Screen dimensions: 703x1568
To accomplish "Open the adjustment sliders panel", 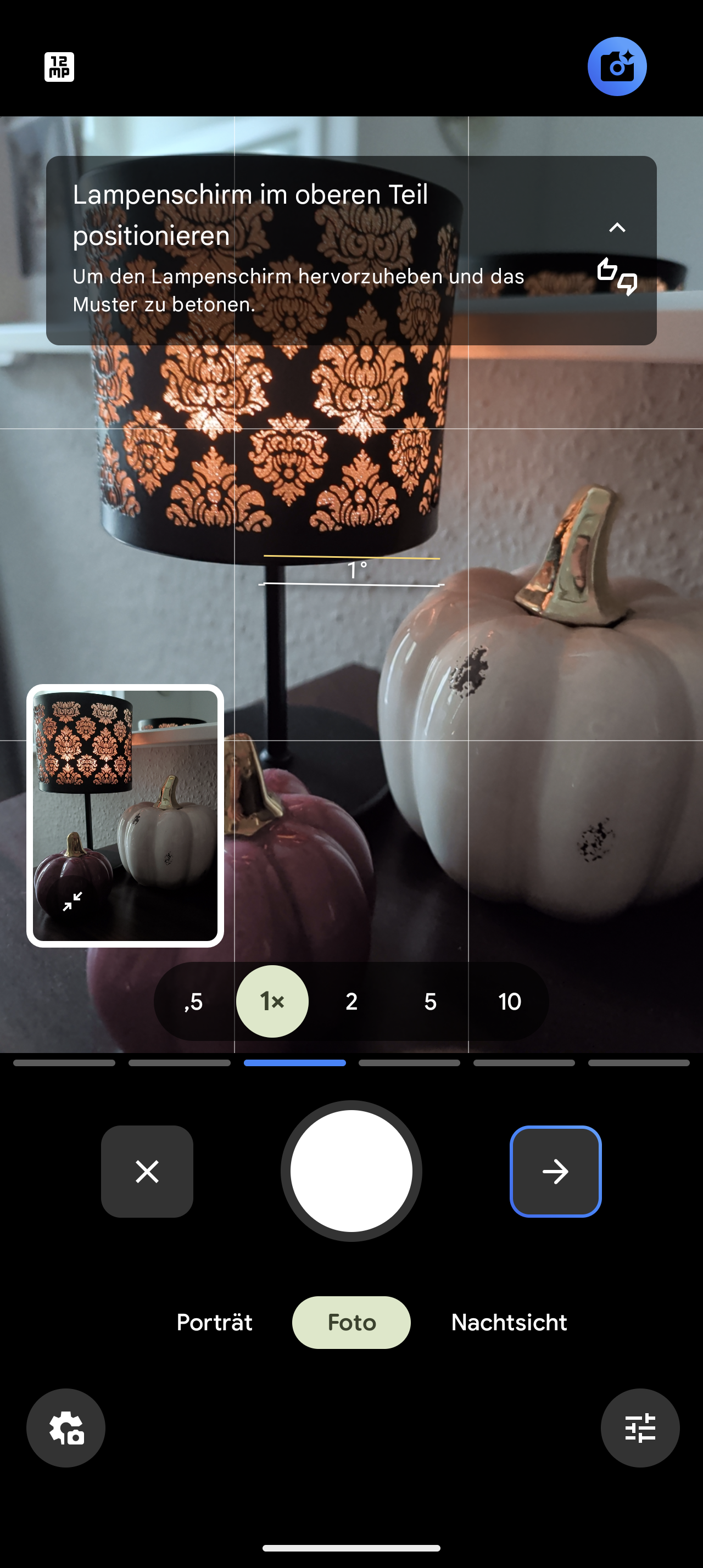I will [x=640, y=1427].
